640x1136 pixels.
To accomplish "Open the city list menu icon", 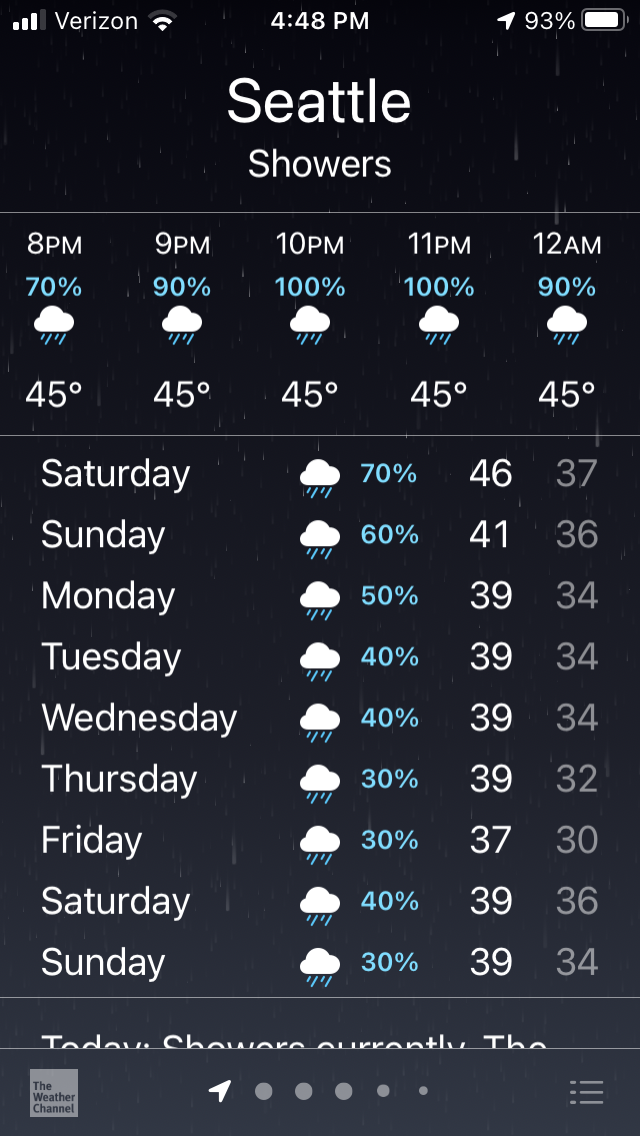I will click(x=586, y=1093).
